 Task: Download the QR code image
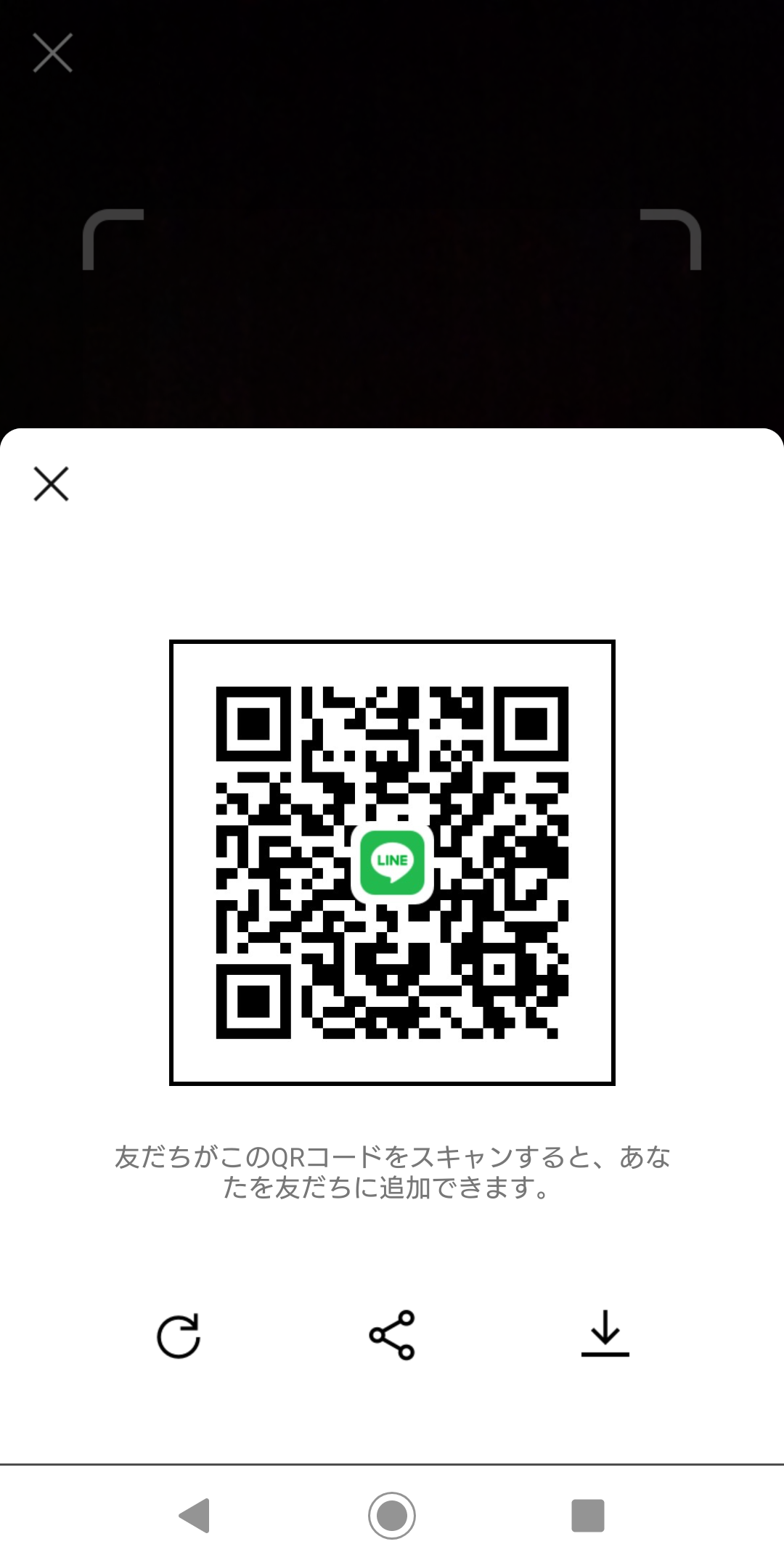[605, 1335]
